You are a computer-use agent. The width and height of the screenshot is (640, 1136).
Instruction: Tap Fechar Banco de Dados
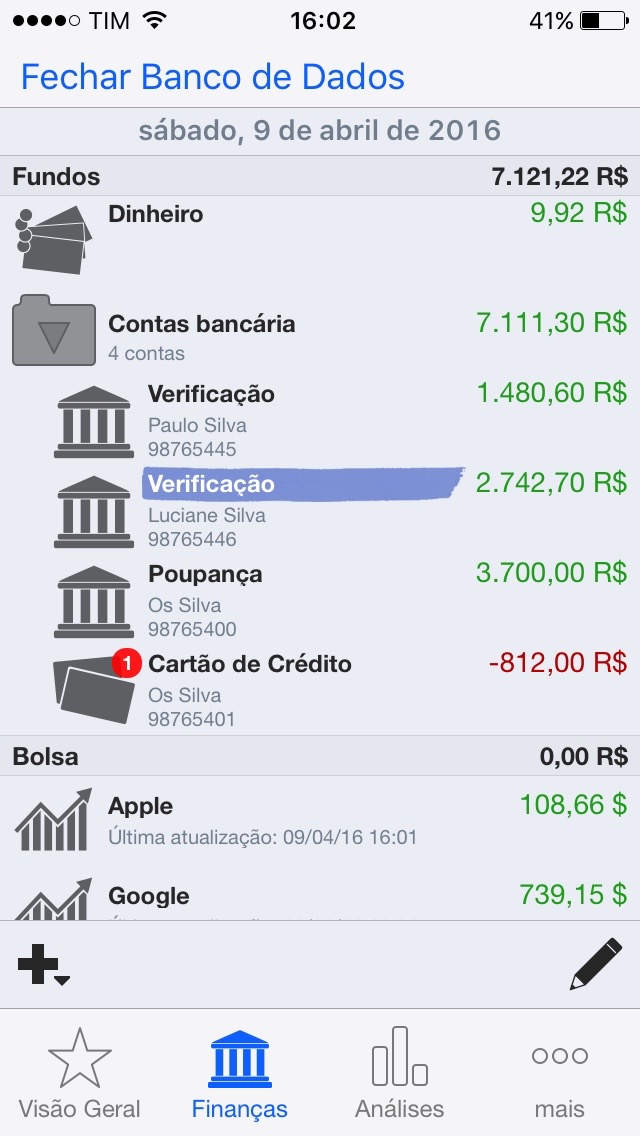pyautogui.click(x=212, y=77)
